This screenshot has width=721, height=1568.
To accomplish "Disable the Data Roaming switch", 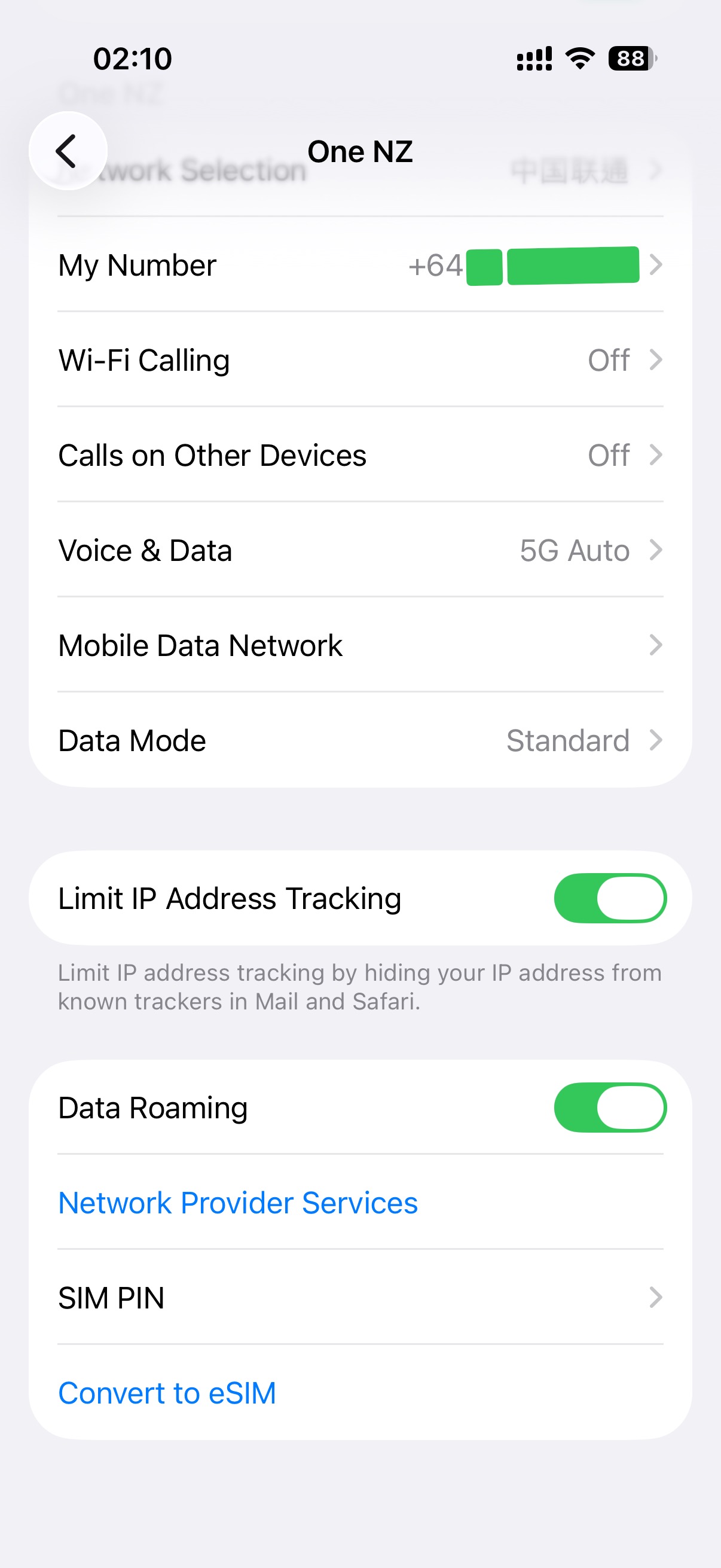I will tap(610, 1108).
